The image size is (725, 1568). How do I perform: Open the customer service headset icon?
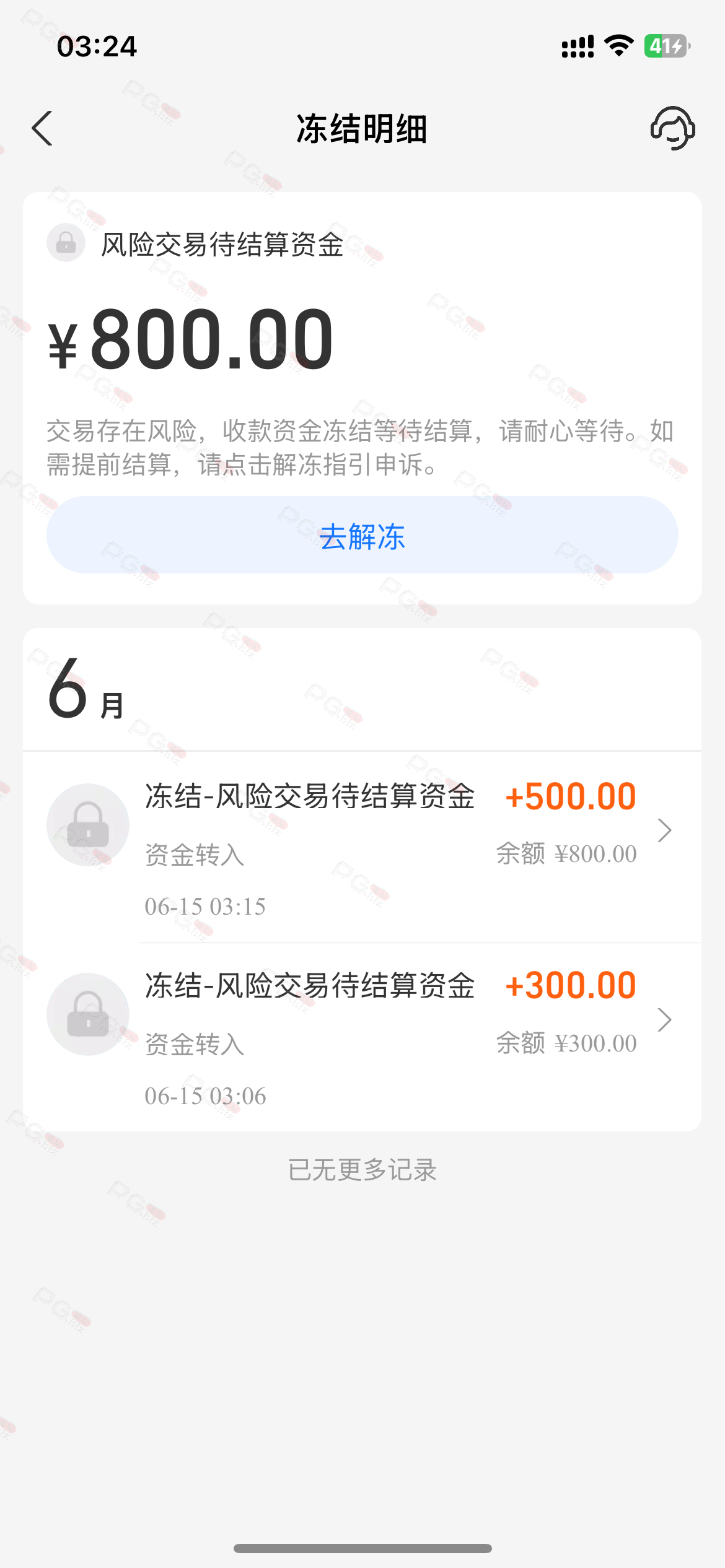point(672,128)
